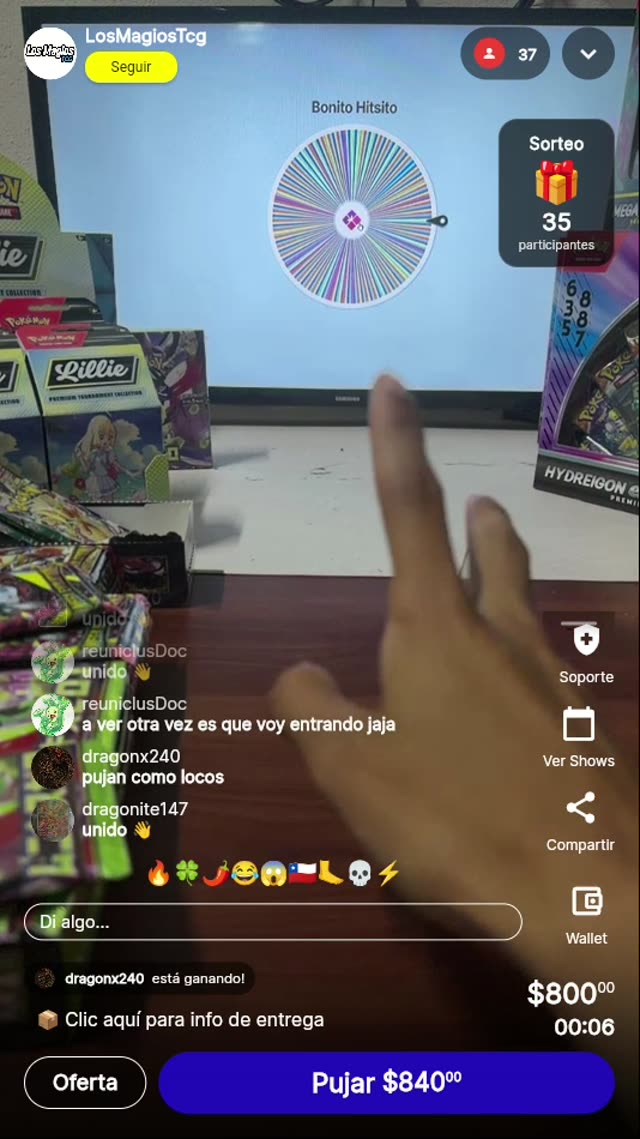Open the Sorteo giveaway card
Screen dimensions: 640x1139
[556, 193]
